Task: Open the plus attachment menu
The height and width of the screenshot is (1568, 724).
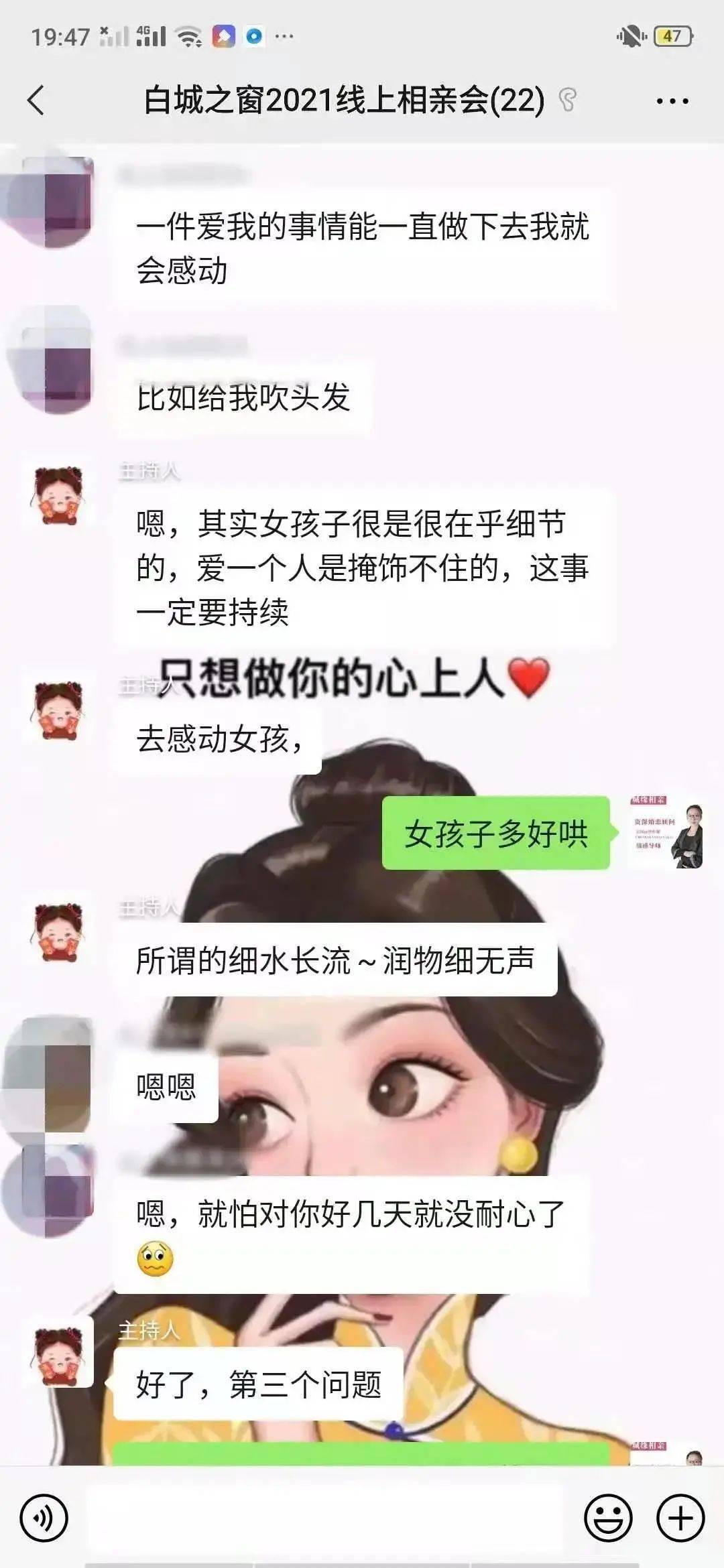Action: click(680, 1518)
